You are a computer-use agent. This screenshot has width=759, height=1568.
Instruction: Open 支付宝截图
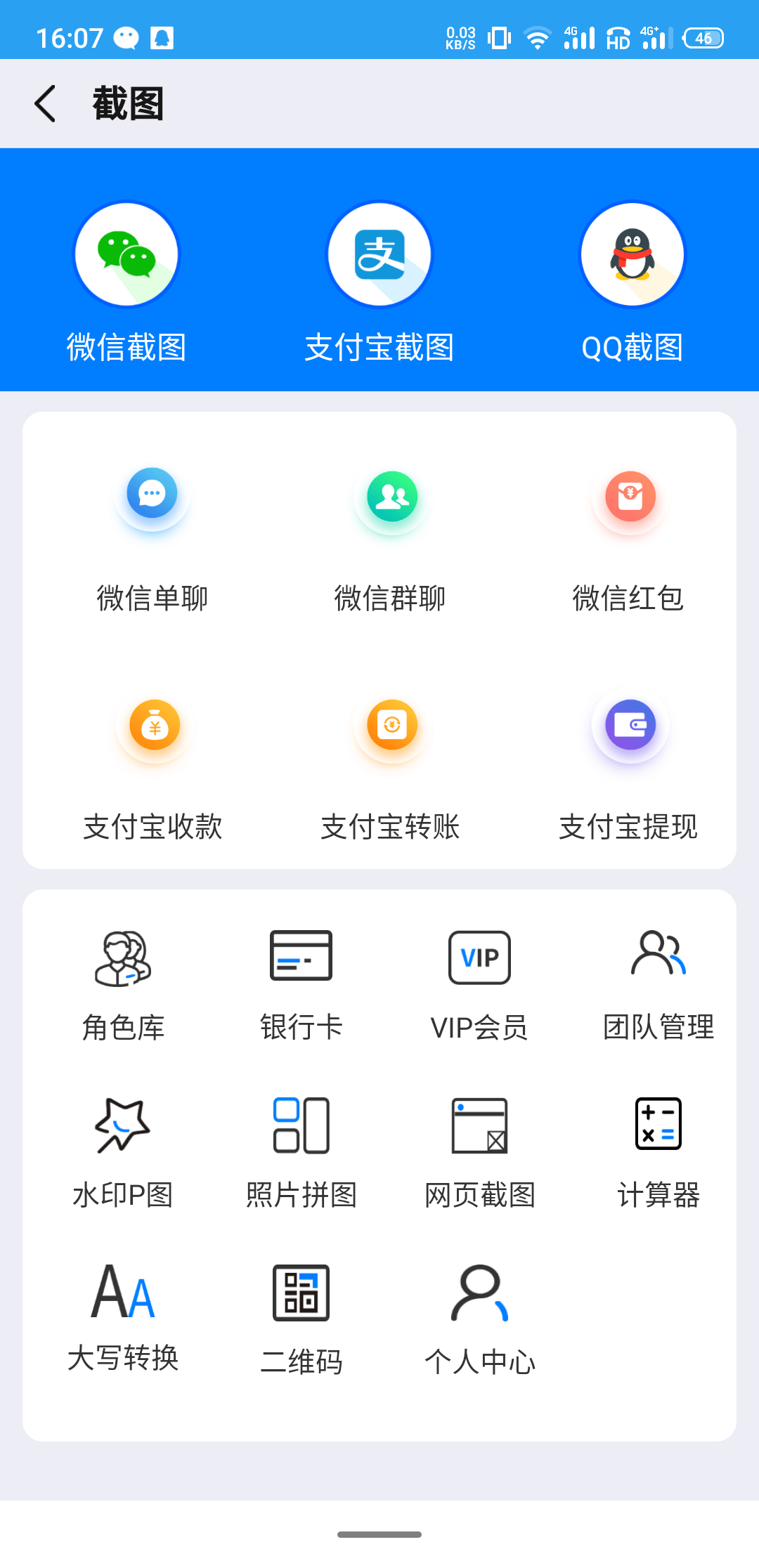pos(379,282)
